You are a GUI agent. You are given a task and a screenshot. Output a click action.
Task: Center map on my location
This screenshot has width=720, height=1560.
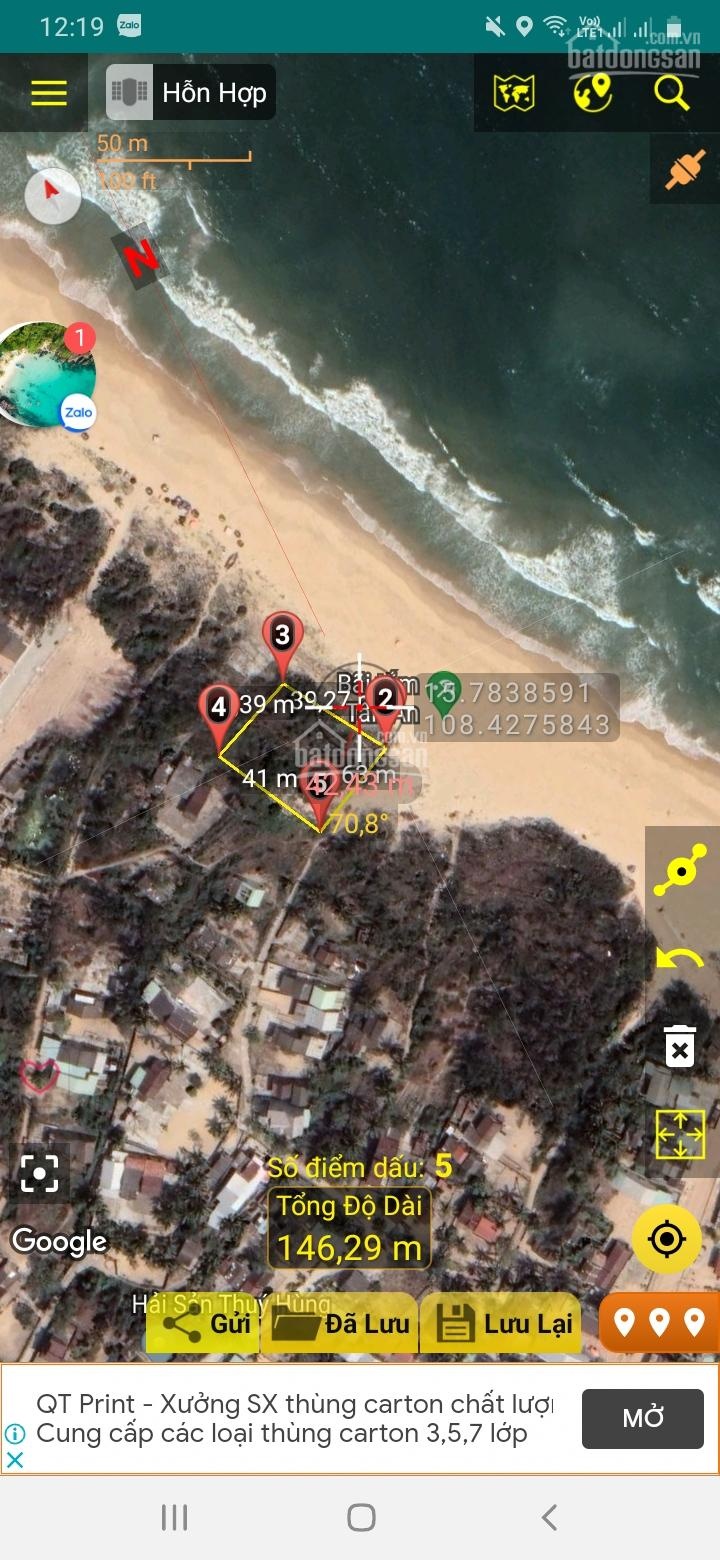(666, 1240)
